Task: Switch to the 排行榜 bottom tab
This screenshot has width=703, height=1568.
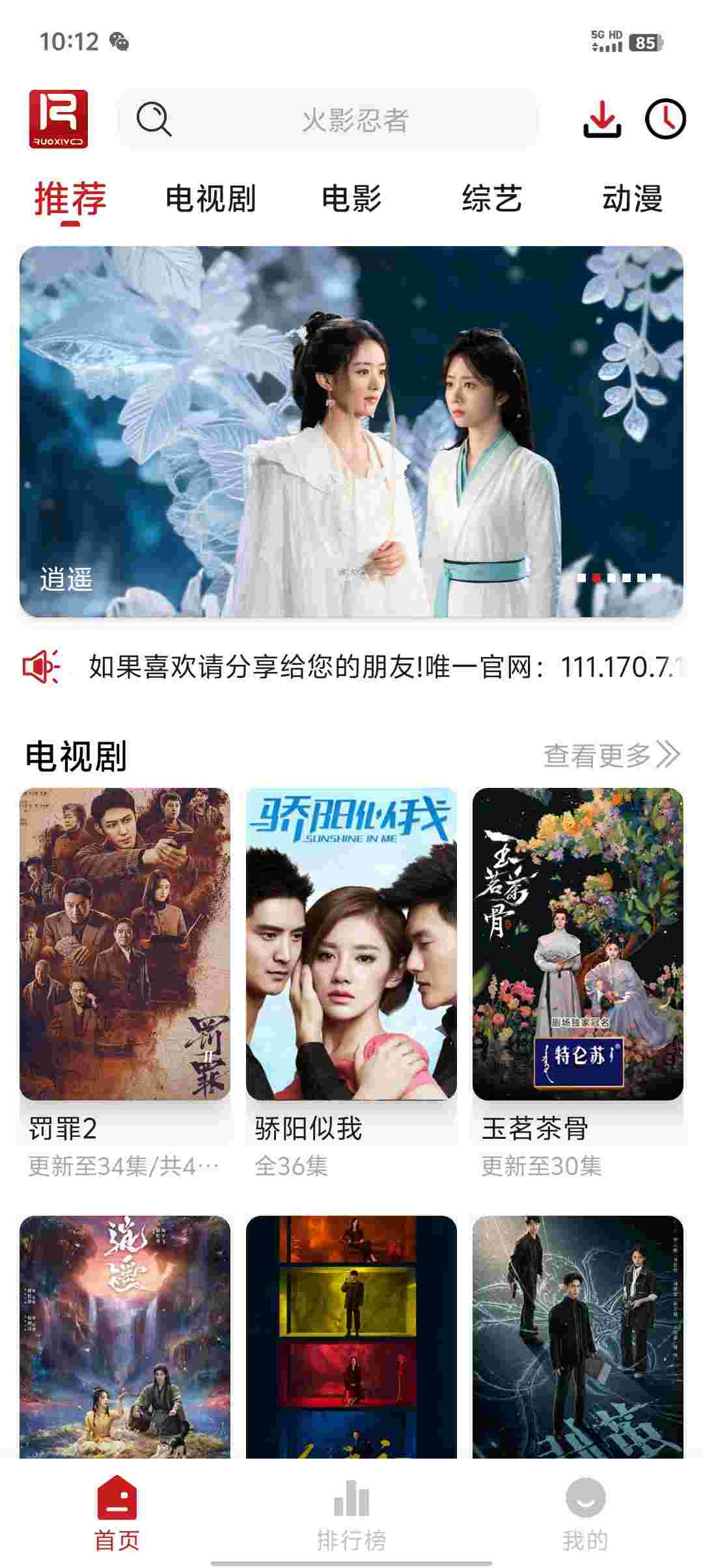Action: 351,1512
